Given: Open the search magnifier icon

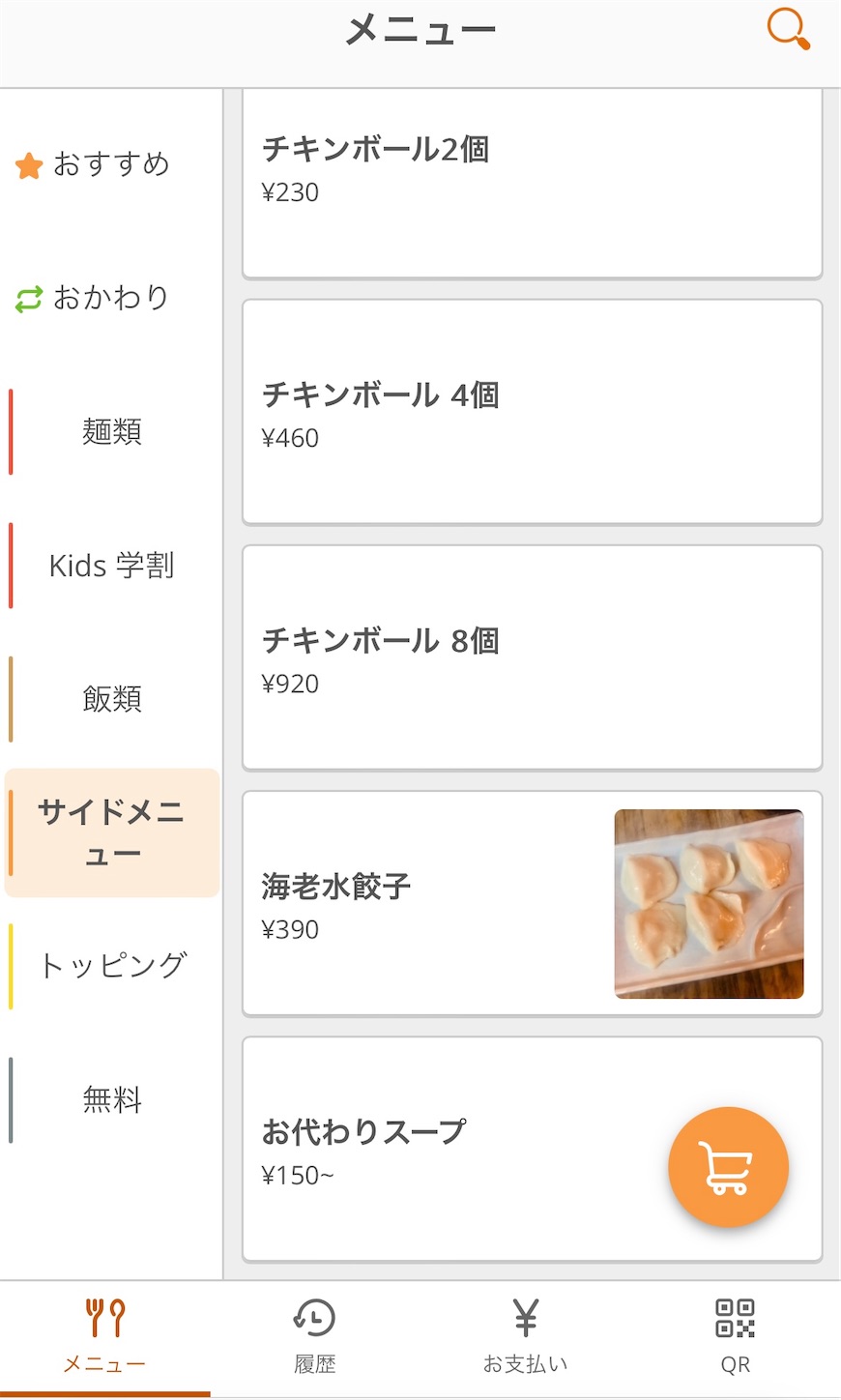Looking at the screenshot, I should coord(788,29).
